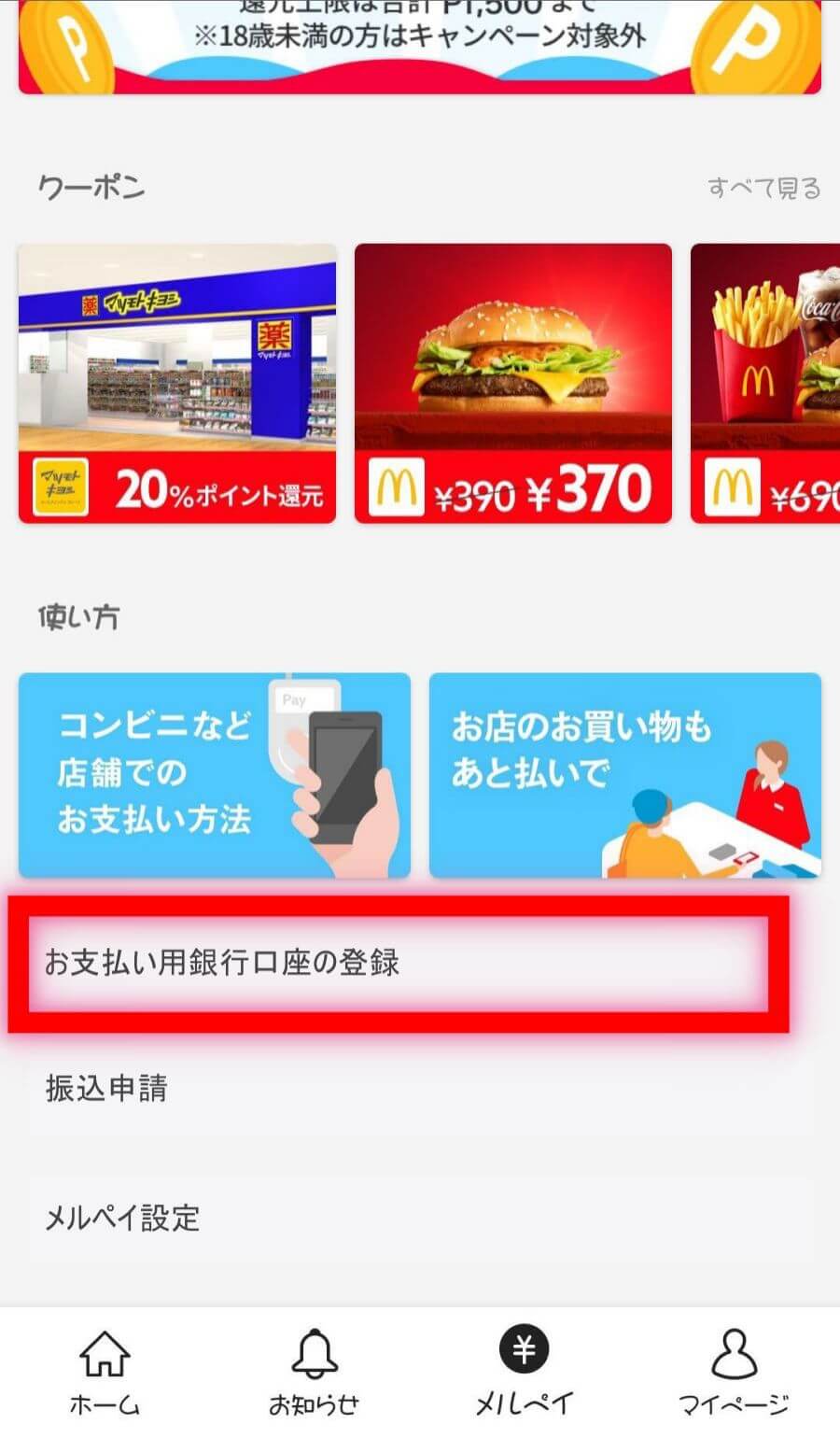840x1438 pixels.
Task: Open メルペイ設定
Action: coord(420,1219)
